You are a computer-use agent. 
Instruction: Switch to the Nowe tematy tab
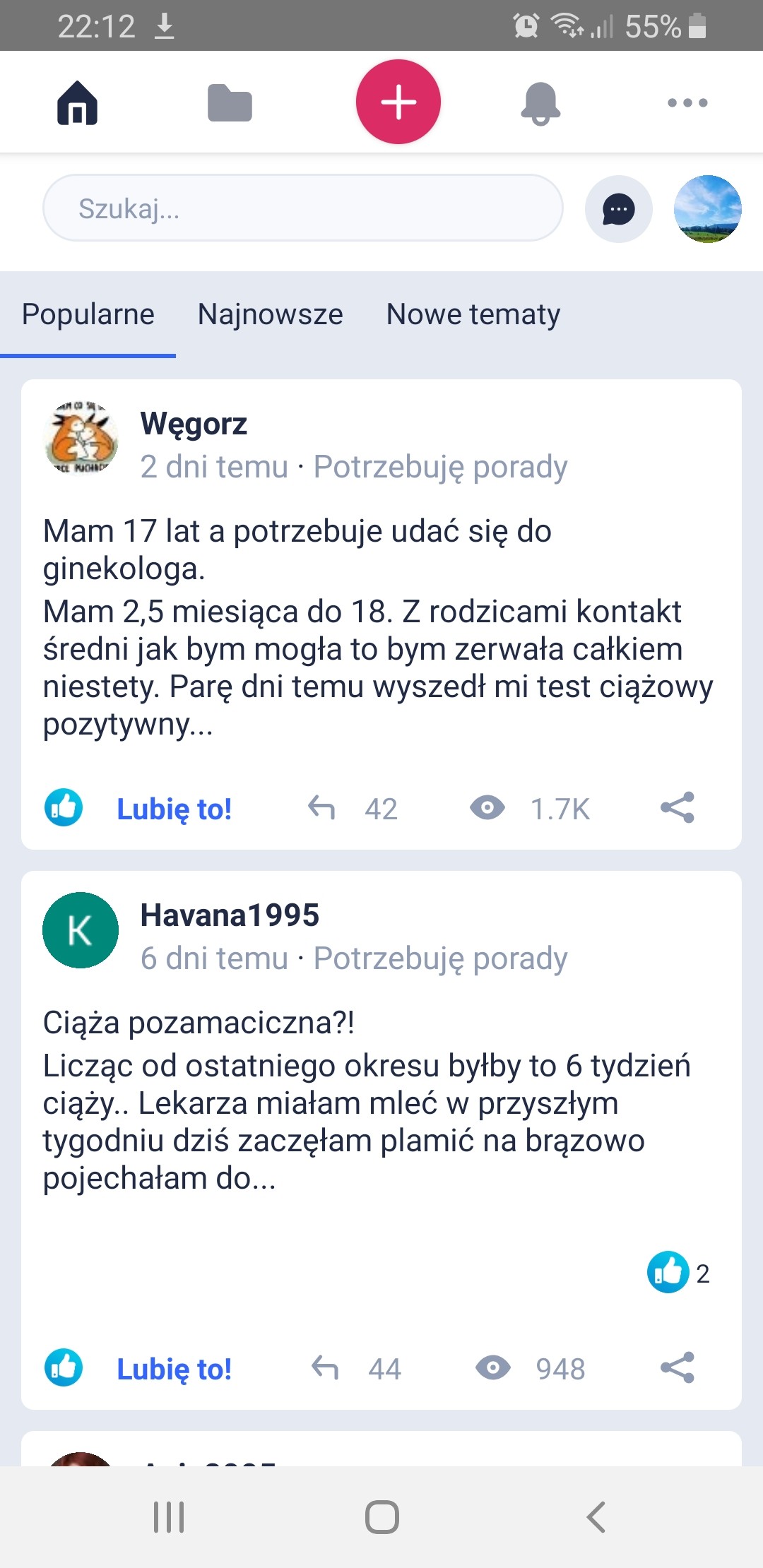473,314
